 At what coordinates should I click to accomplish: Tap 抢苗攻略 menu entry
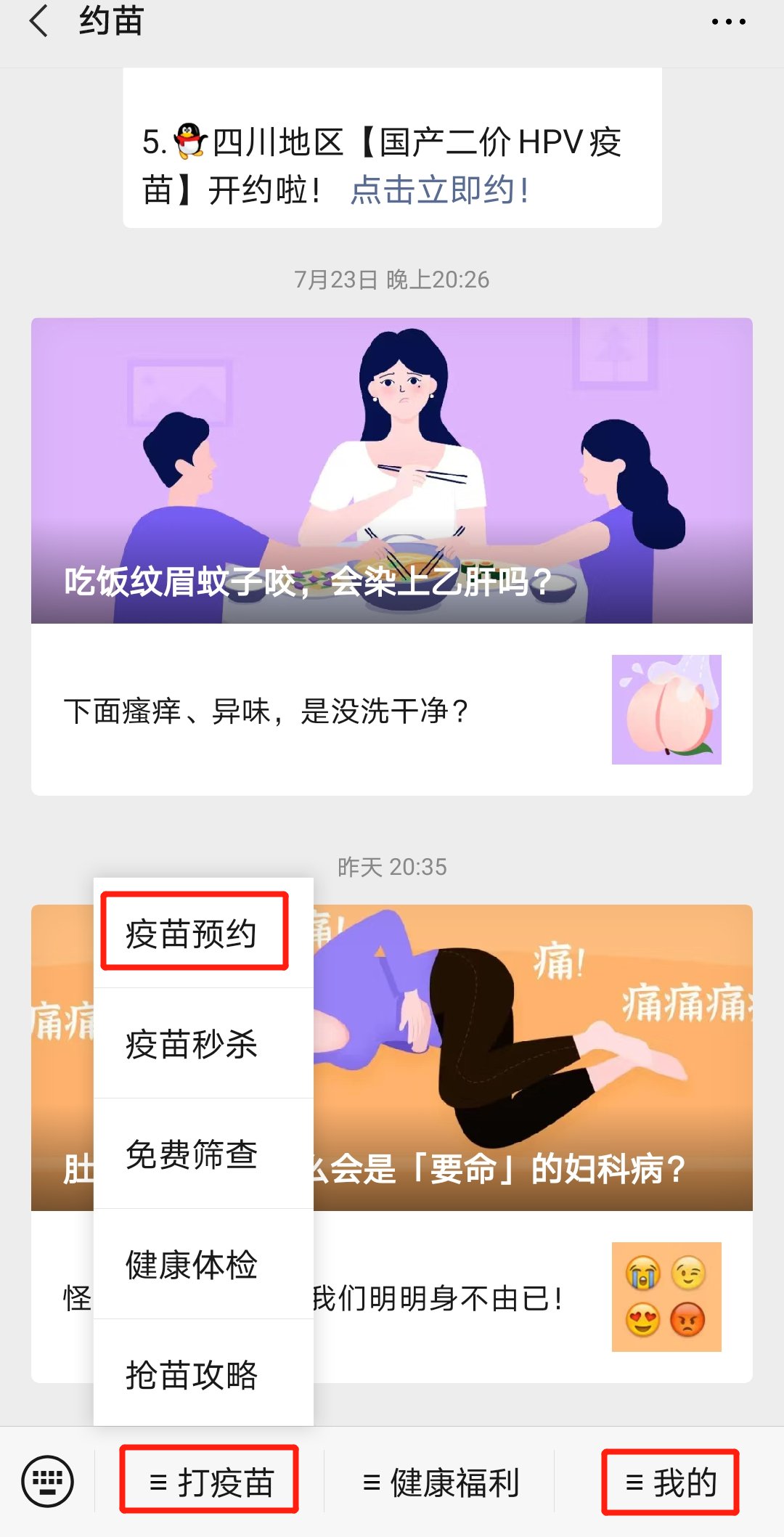[192, 1374]
